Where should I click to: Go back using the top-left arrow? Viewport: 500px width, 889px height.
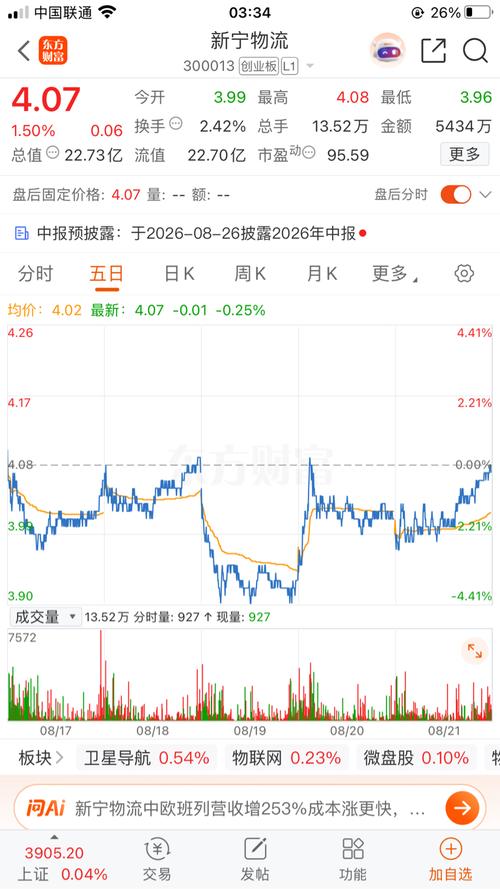(x=23, y=51)
